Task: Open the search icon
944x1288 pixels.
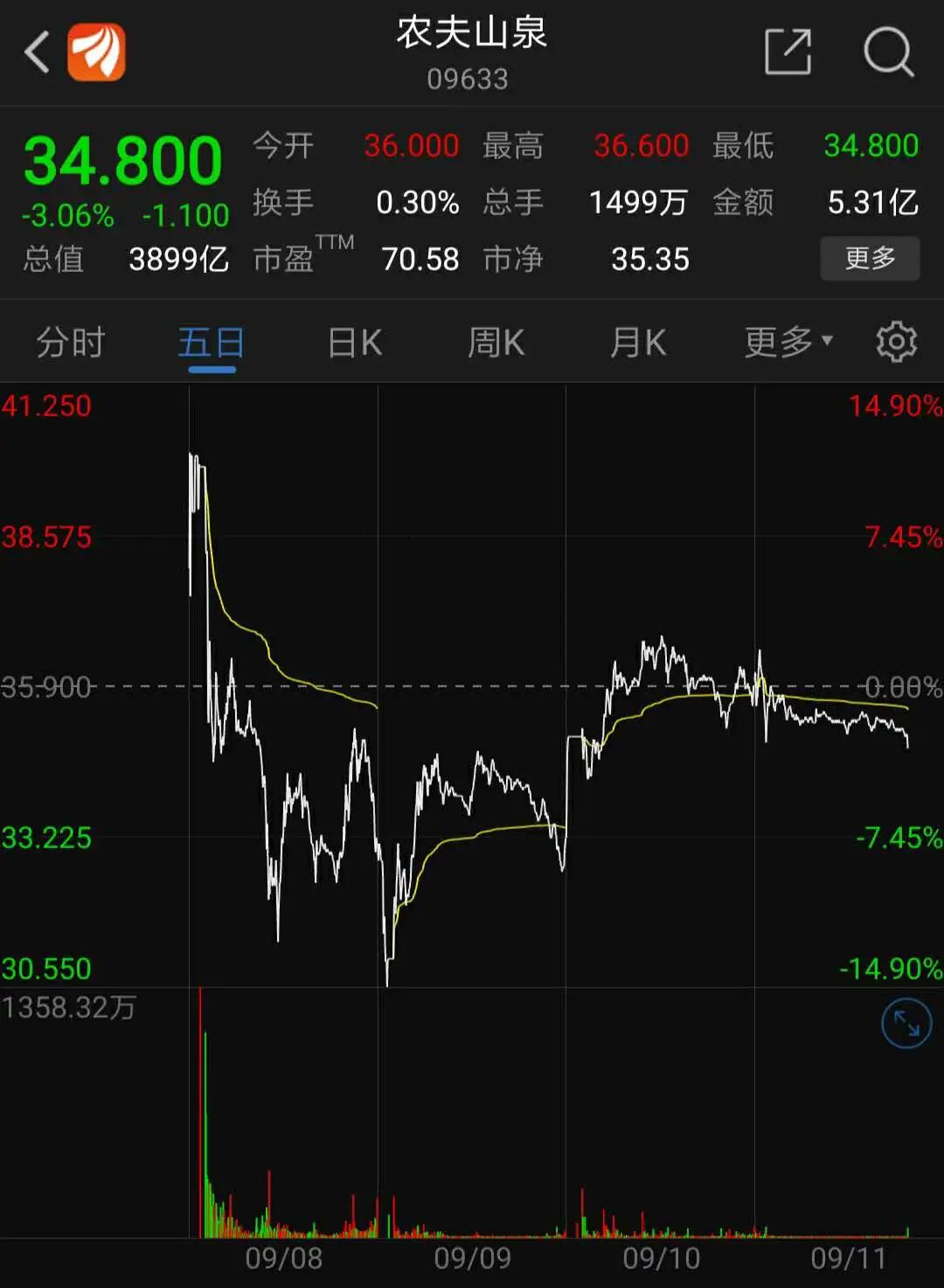Action: pos(886,50)
